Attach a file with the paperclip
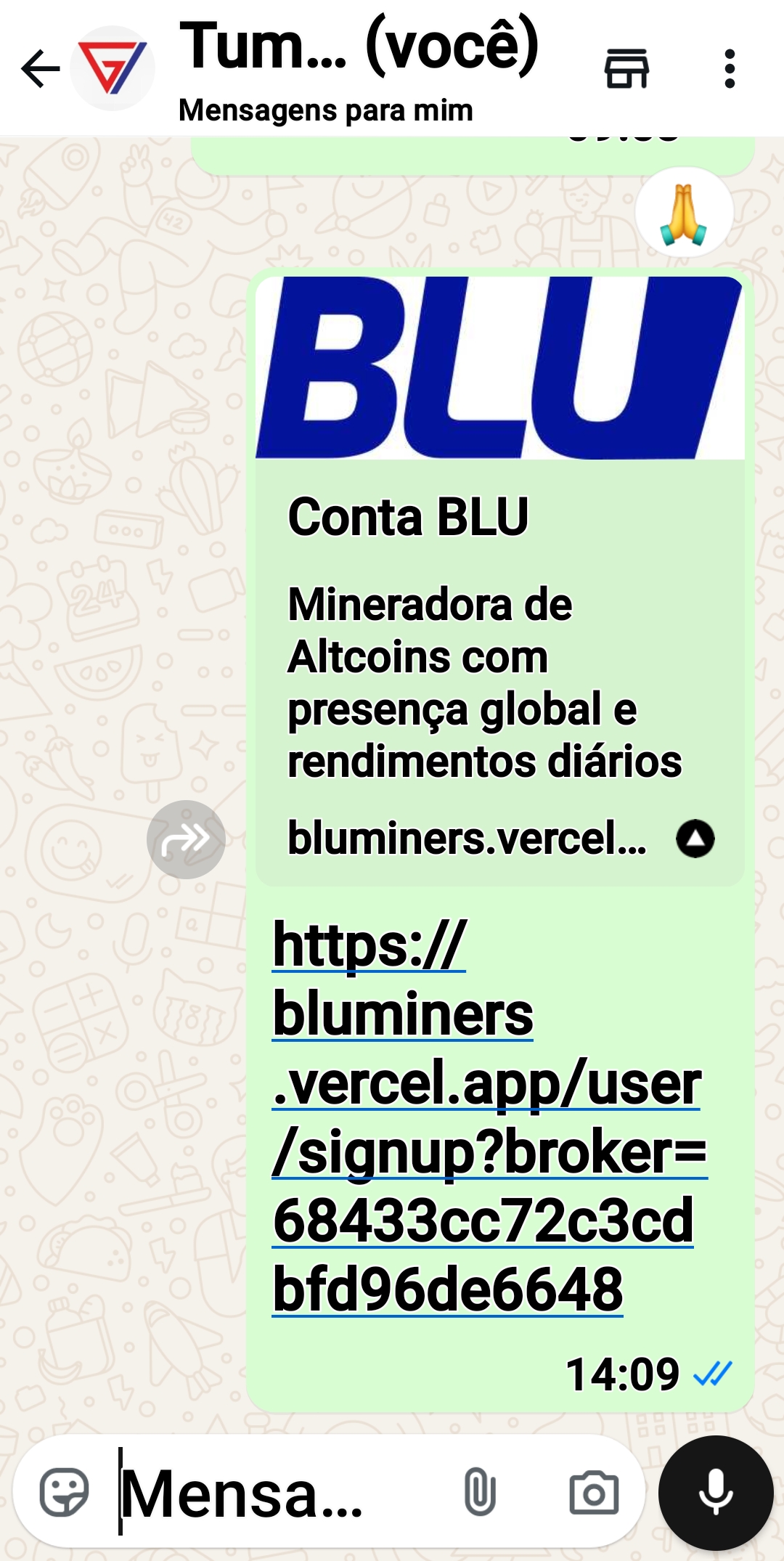The height and width of the screenshot is (1561, 784). (x=480, y=1493)
